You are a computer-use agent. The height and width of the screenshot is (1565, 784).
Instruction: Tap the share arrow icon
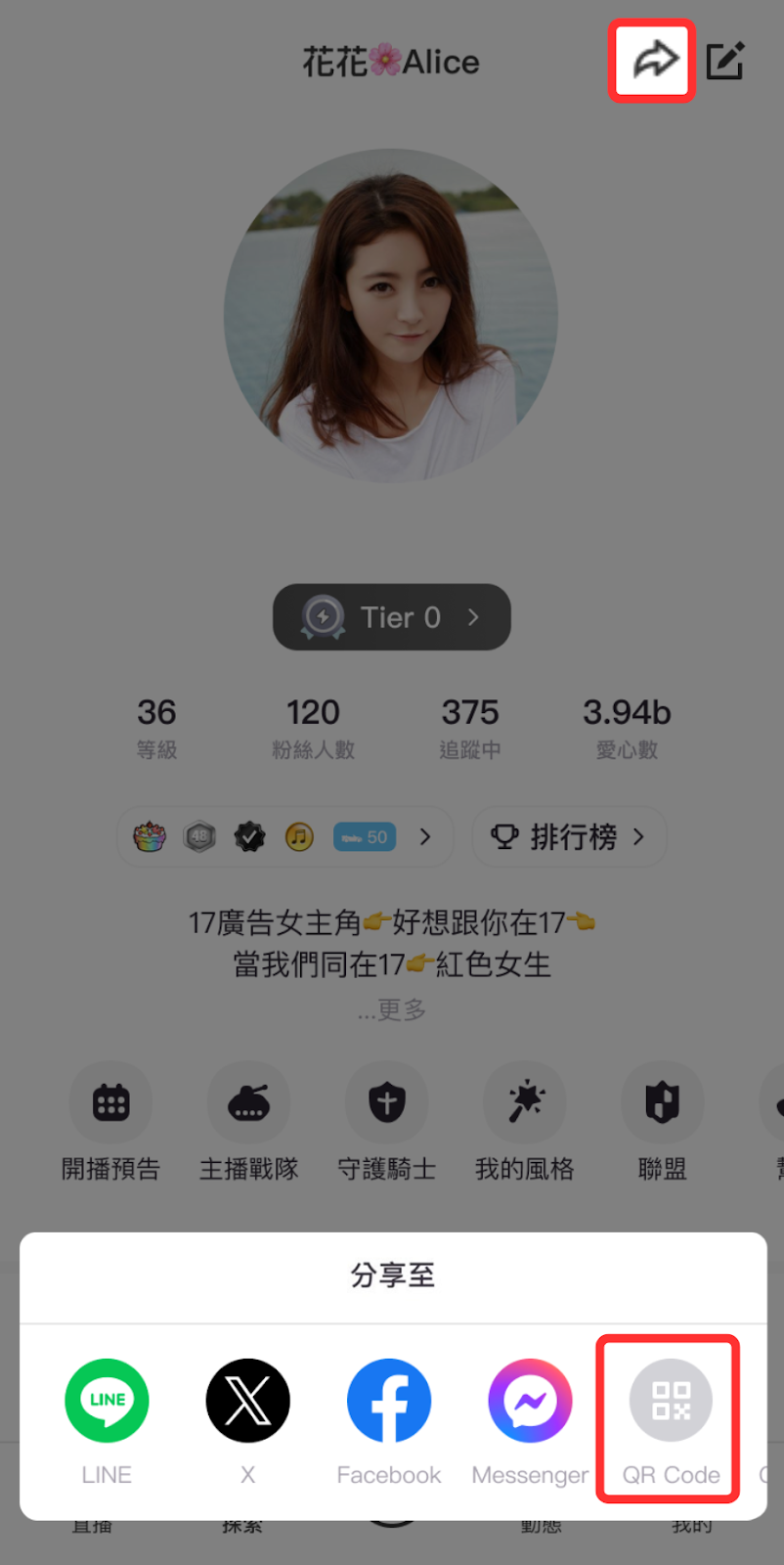click(653, 61)
